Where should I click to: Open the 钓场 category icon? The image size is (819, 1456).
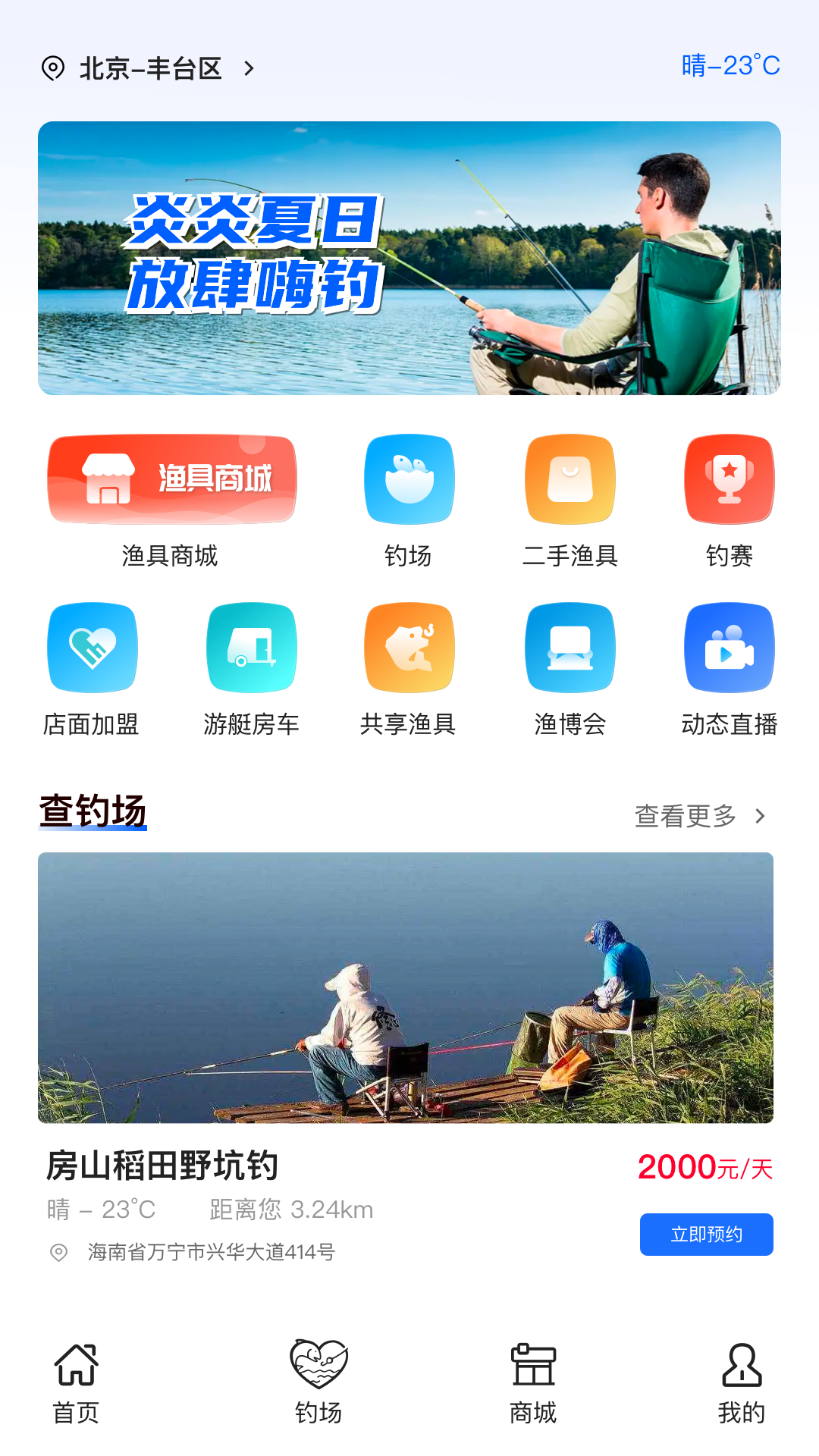pos(409,479)
